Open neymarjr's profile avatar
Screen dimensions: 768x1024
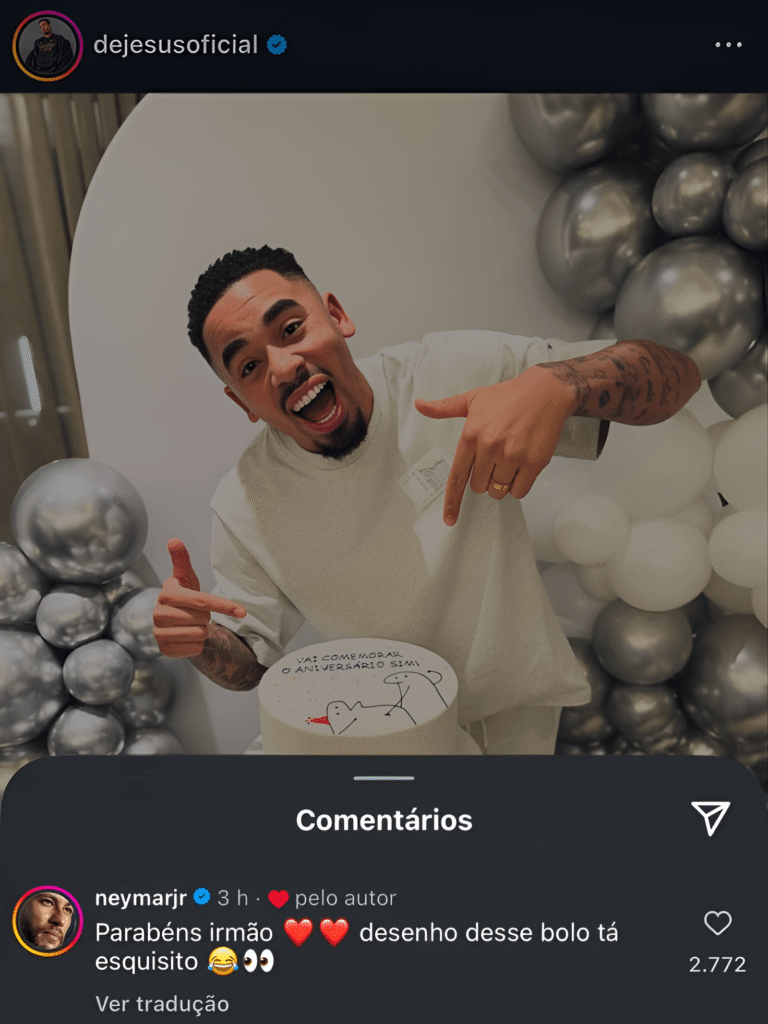click(47, 920)
